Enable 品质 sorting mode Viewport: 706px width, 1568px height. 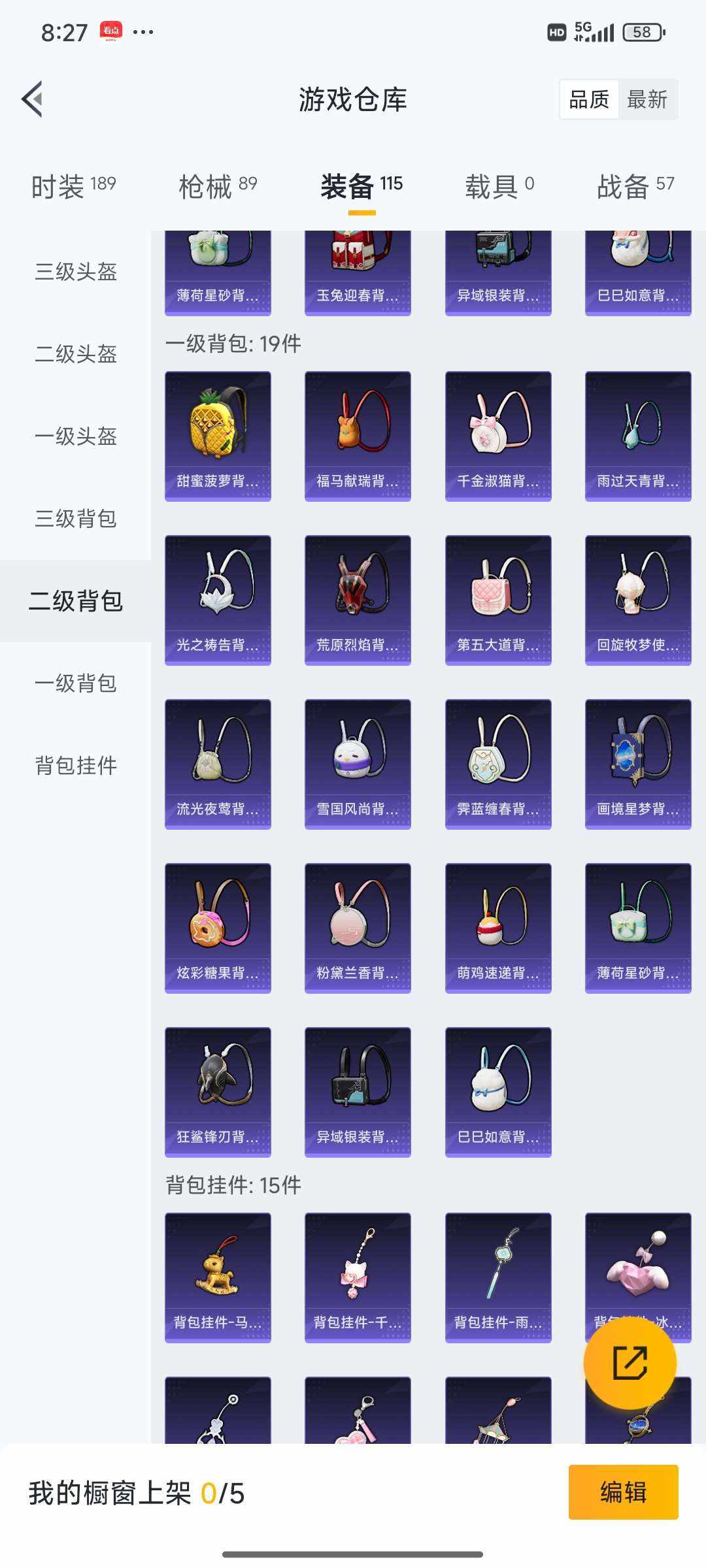click(588, 99)
